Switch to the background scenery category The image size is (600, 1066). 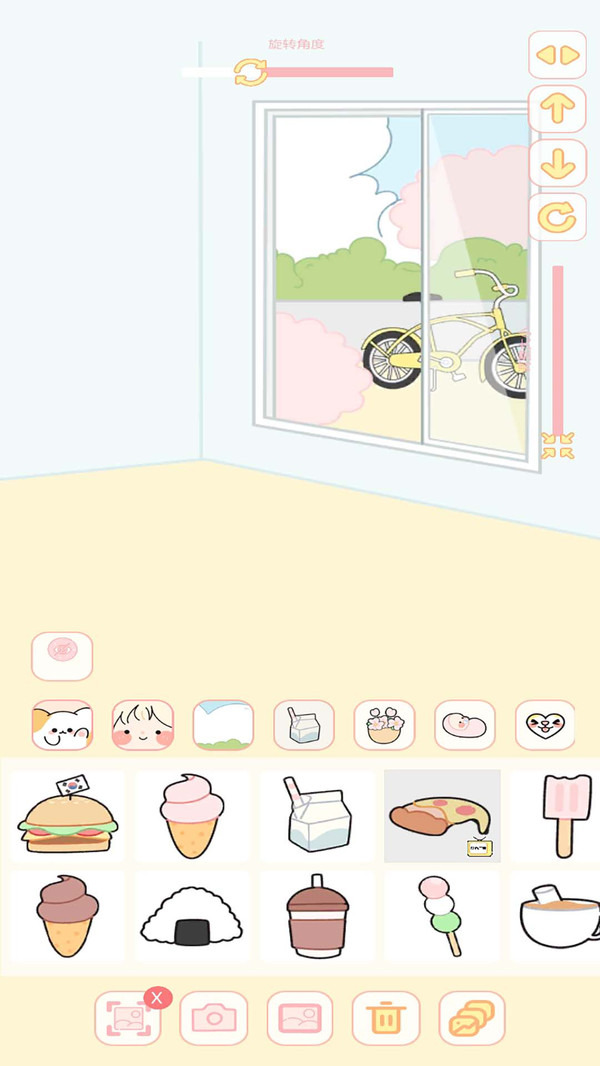(223, 725)
